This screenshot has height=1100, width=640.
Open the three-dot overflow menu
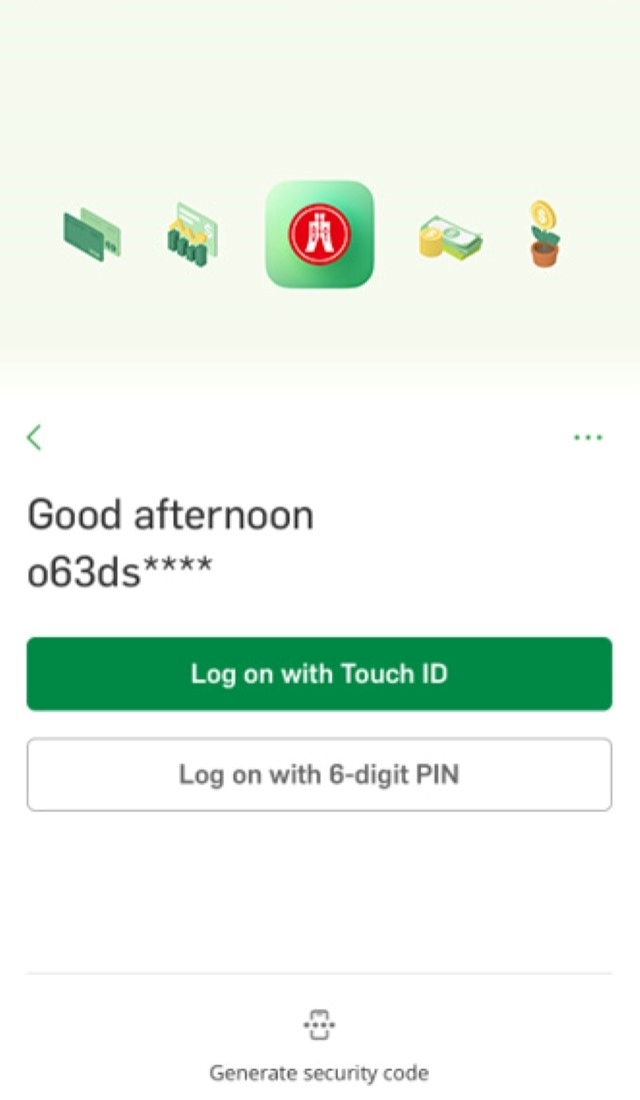588,437
